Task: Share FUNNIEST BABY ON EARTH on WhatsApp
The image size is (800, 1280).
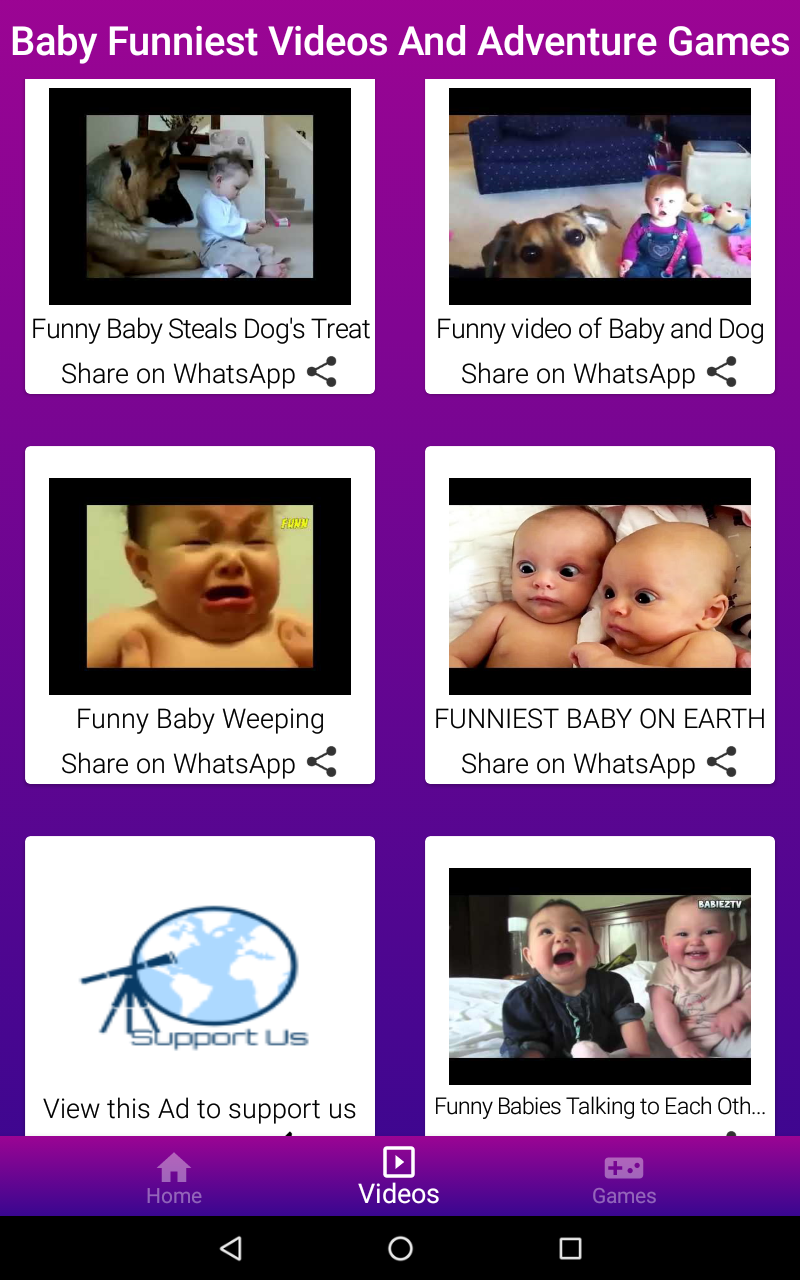Action: [600, 763]
